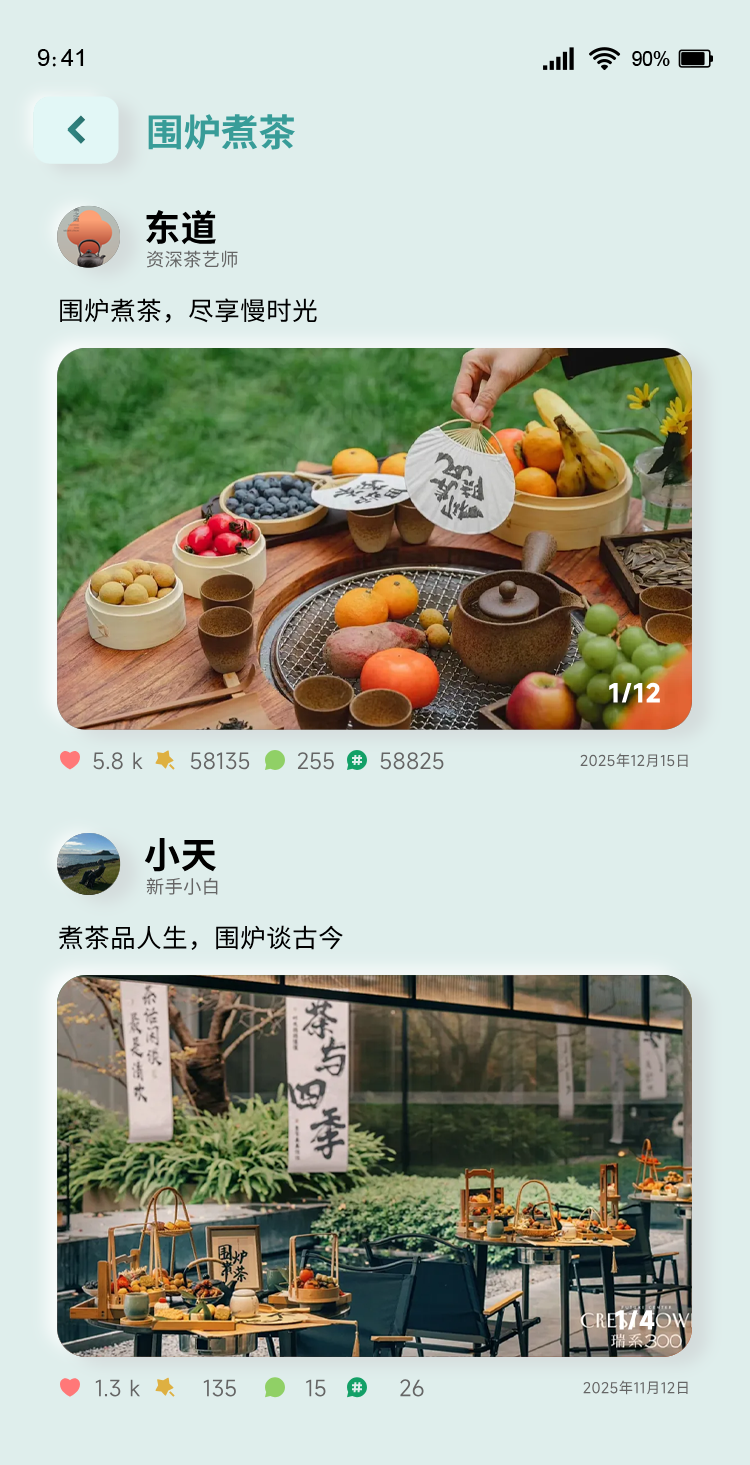Click the star icon on 东道's post
Viewport: 750px width, 1465px height.
coord(164,761)
